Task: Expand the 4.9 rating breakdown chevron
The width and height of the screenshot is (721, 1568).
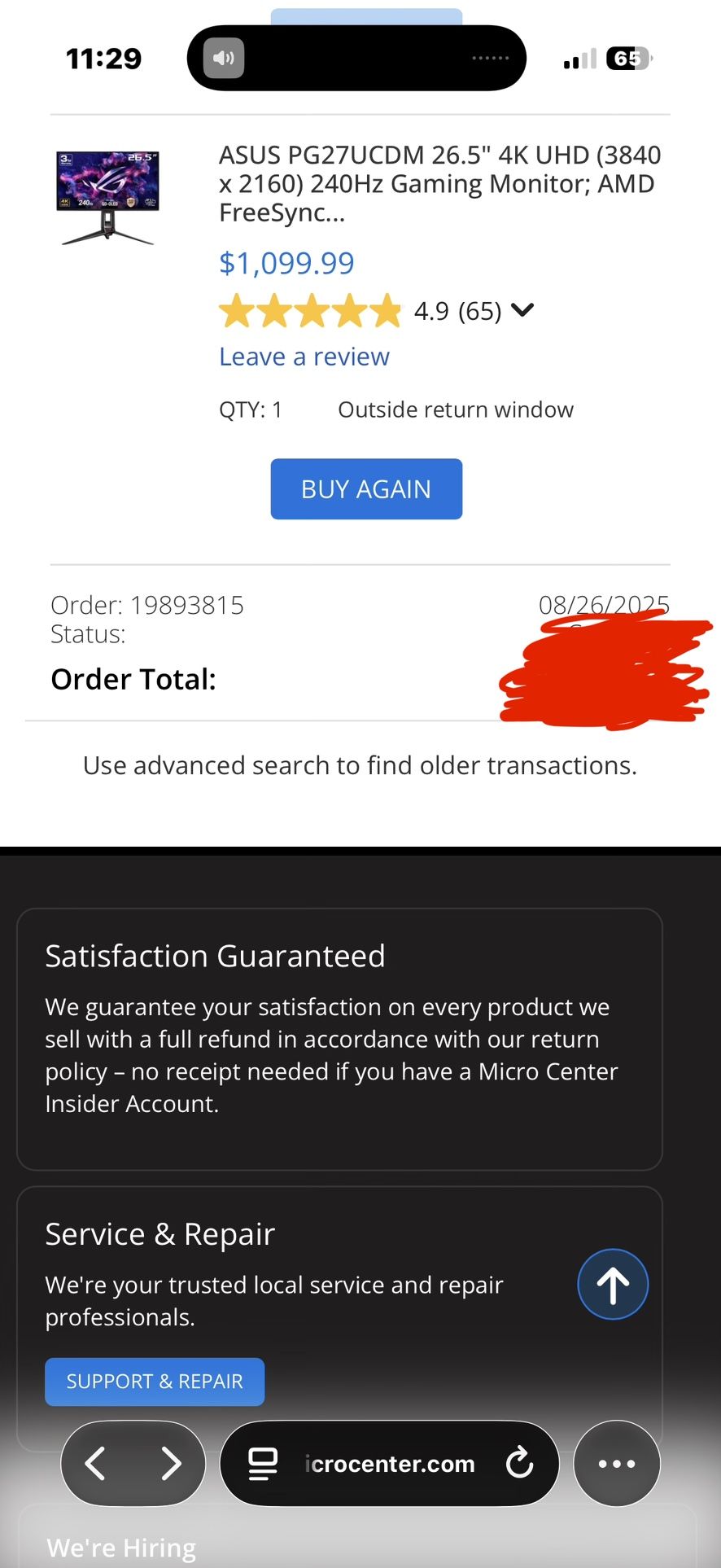Action: click(x=522, y=310)
